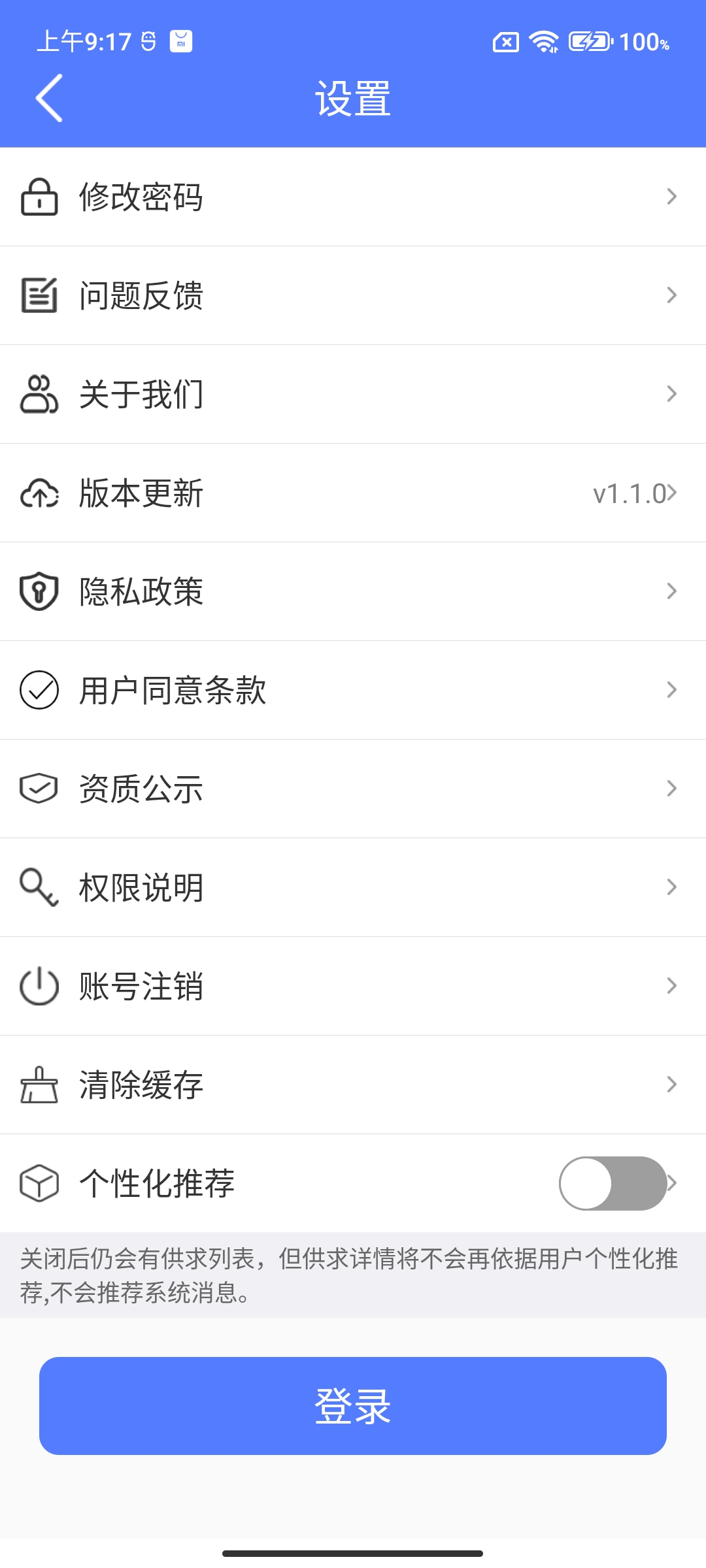Open 修改密码 to change password

click(x=353, y=197)
